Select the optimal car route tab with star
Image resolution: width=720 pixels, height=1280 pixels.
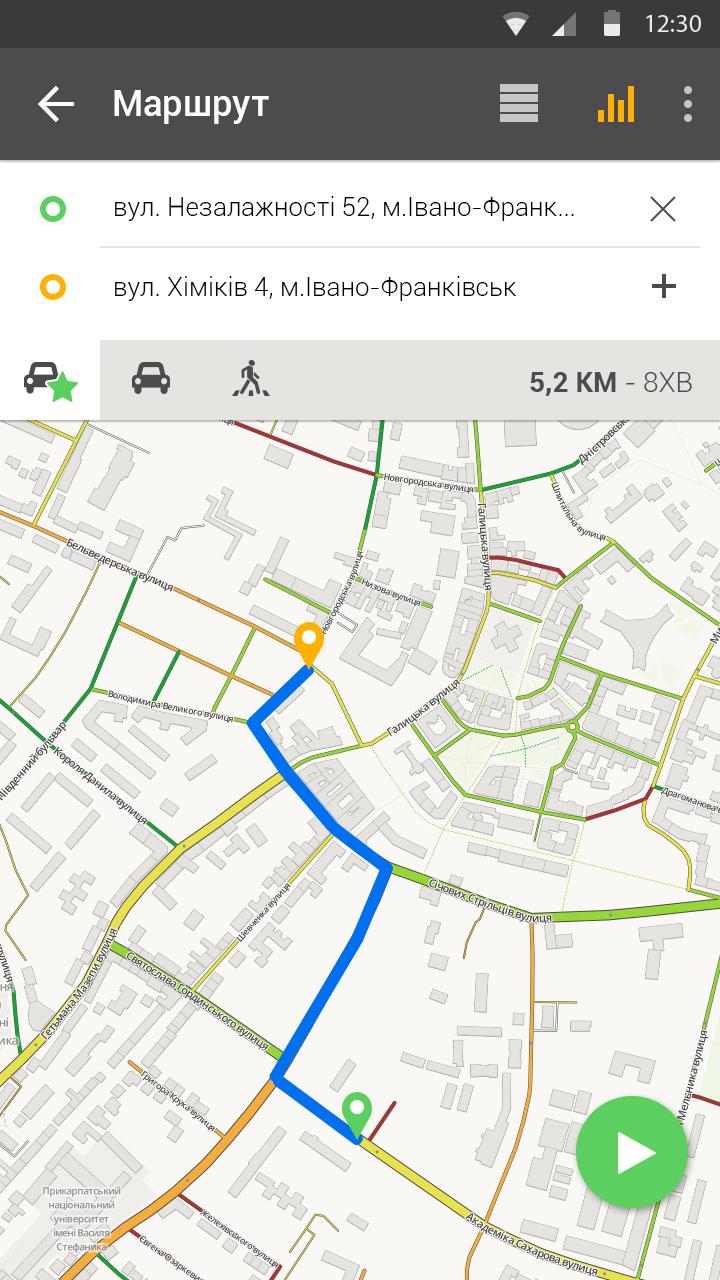tap(50, 381)
